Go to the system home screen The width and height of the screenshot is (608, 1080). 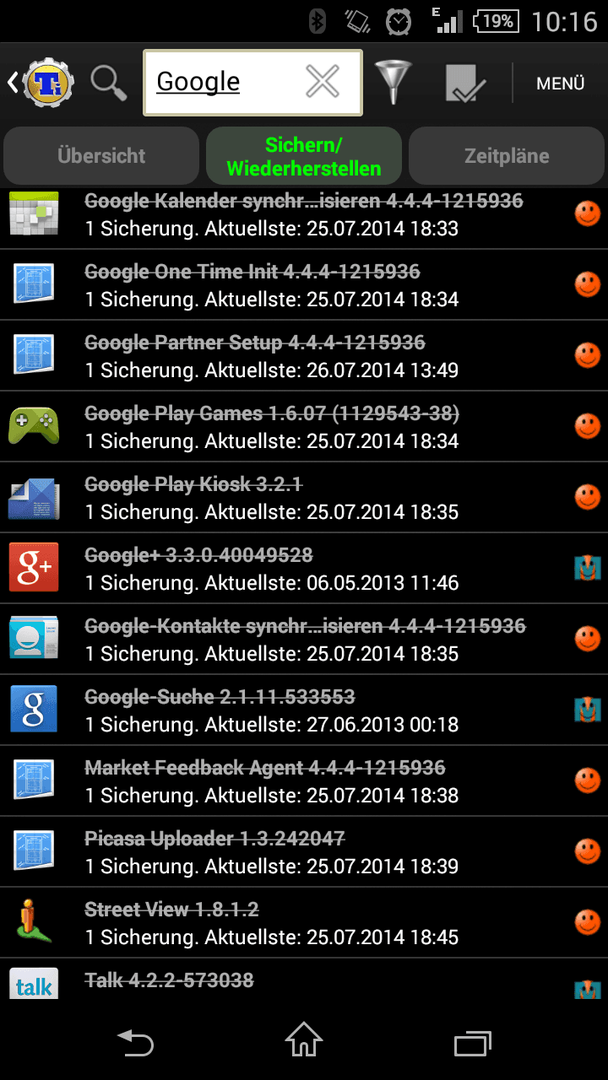pos(304,1040)
